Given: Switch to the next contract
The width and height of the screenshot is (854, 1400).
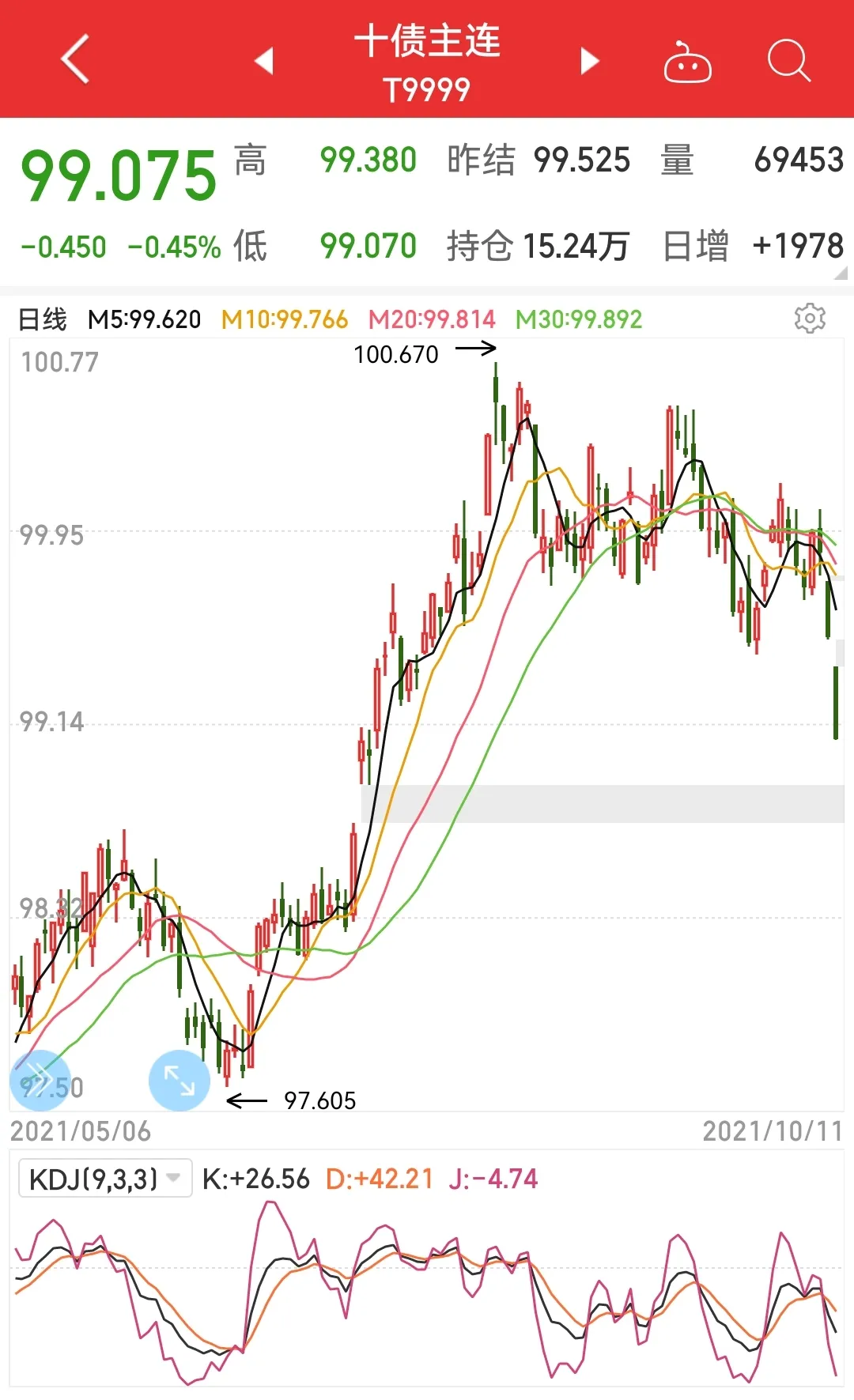Looking at the screenshot, I should tap(589, 61).
